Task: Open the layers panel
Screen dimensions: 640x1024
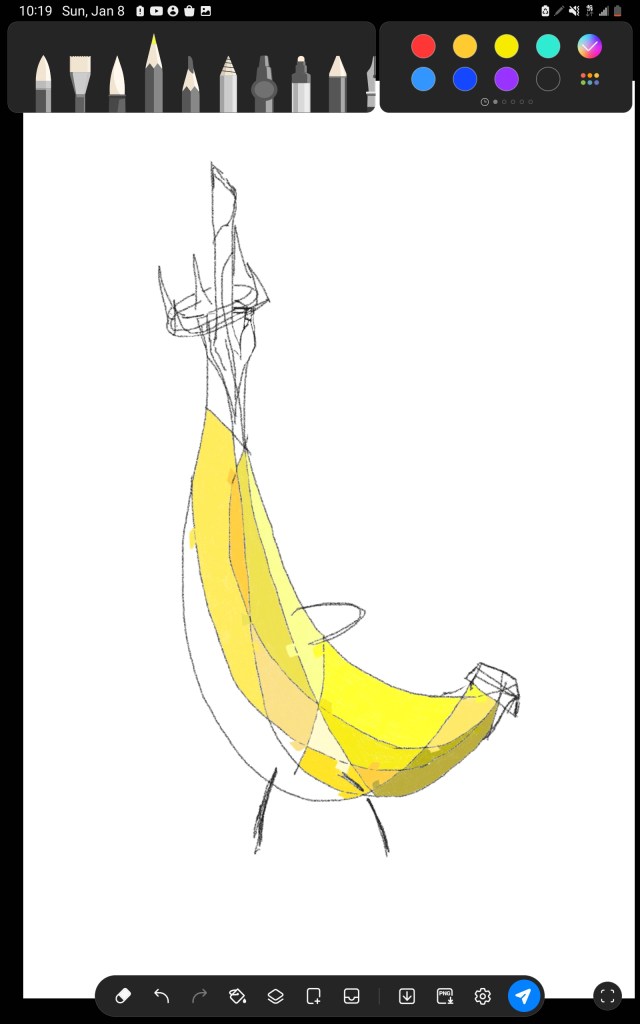Action: point(275,996)
